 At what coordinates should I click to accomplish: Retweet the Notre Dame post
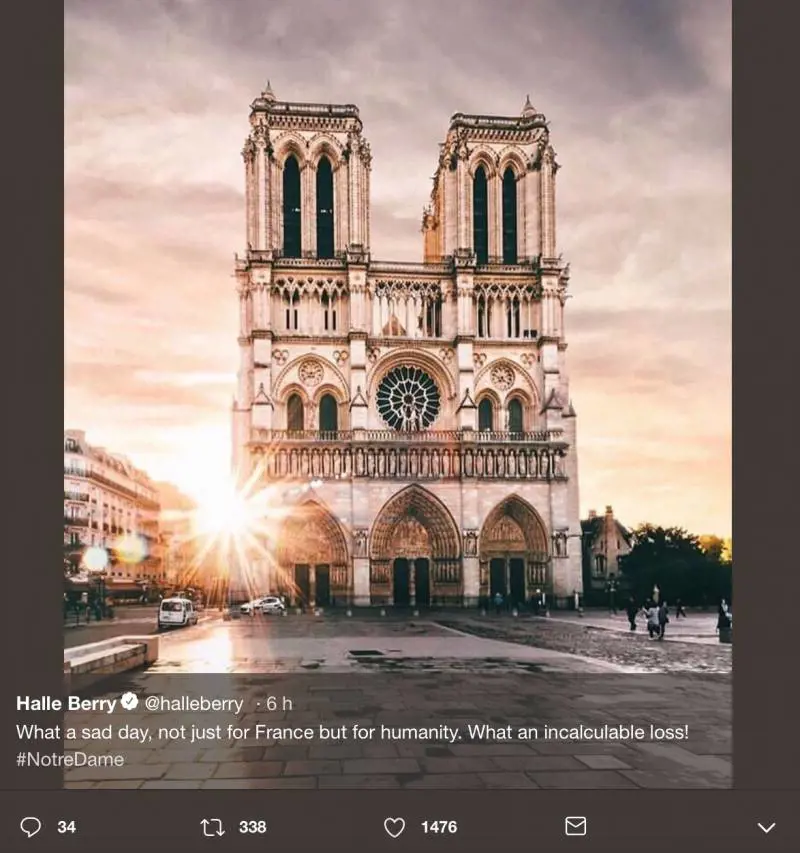(x=213, y=827)
